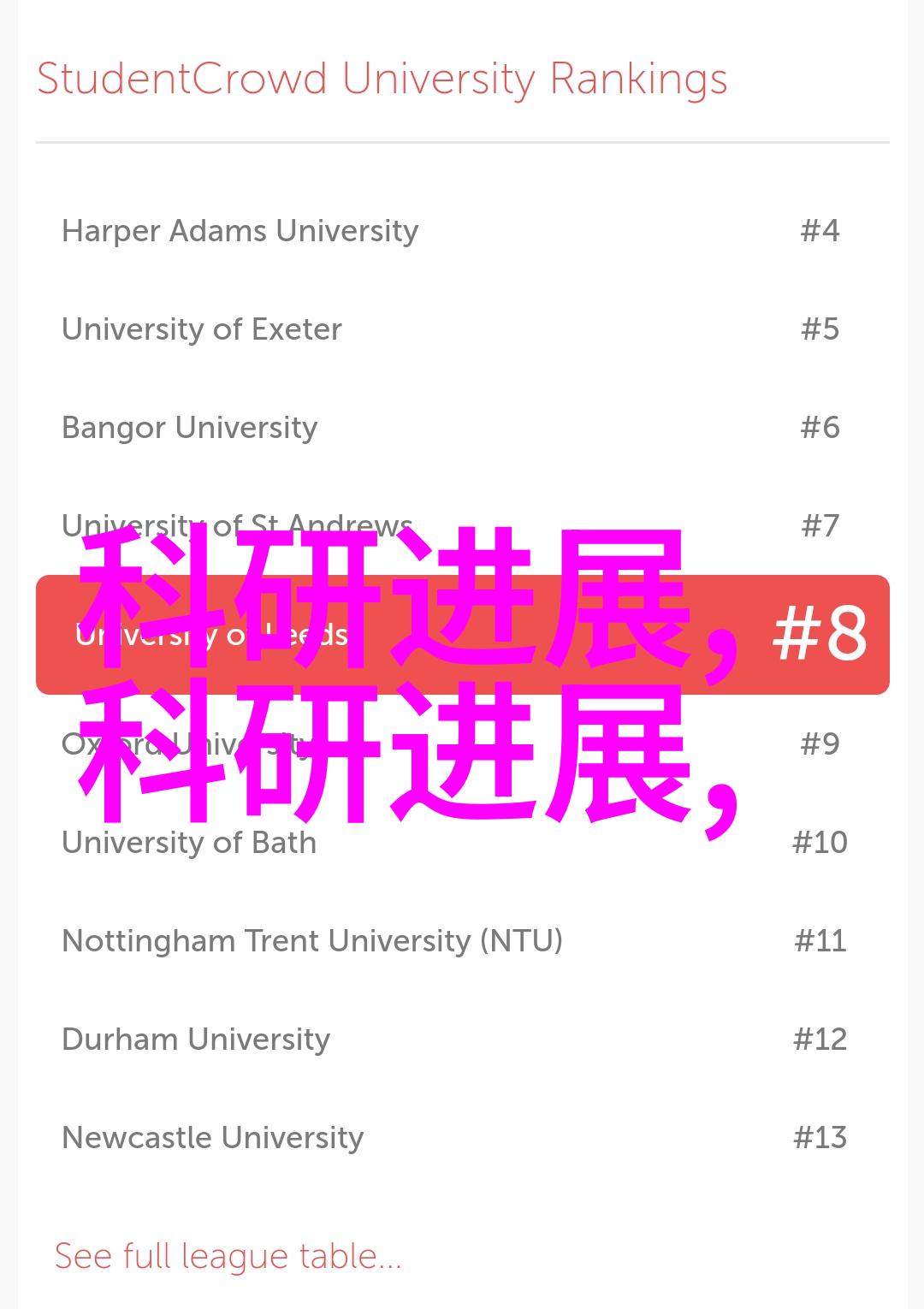Screen dimensions: 924x1309
Task: Select the University of Exeter row
Action: (202, 329)
